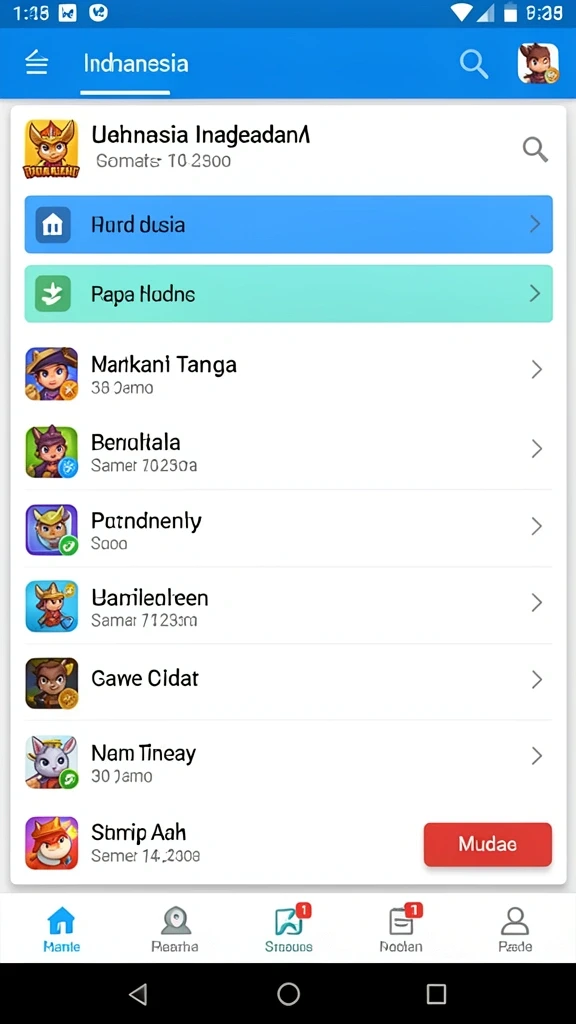Screen dimensions: 576x1024
Task: Open the Srnouos tab with badge
Action: pos(289,929)
